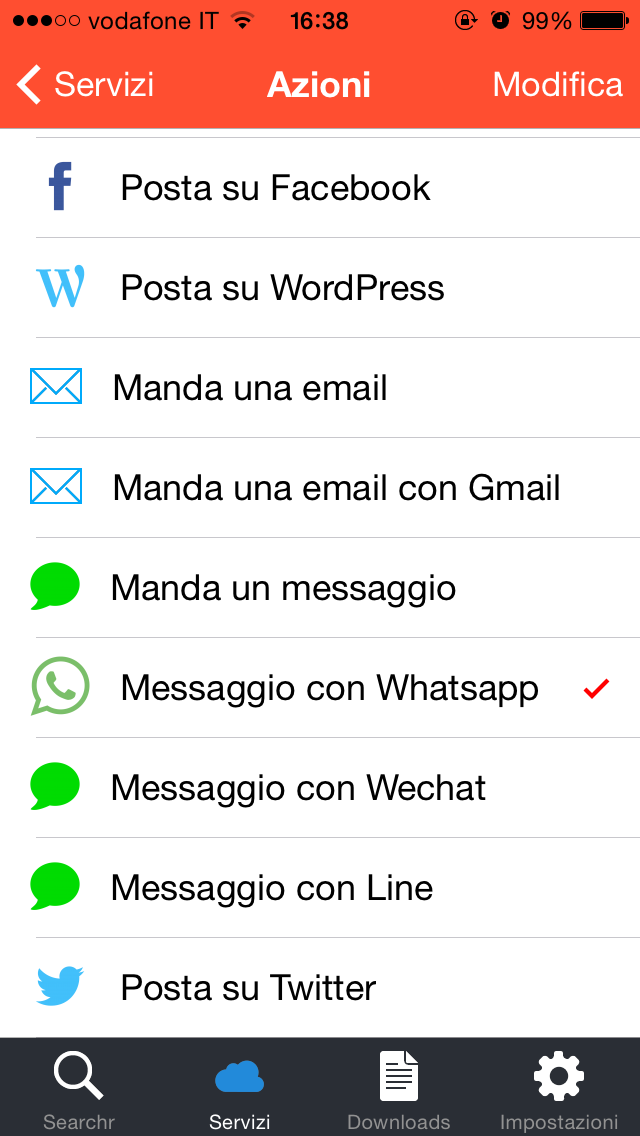The image size is (640, 1136).
Task: Go back to Servizi
Action: pyautogui.click(x=86, y=85)
